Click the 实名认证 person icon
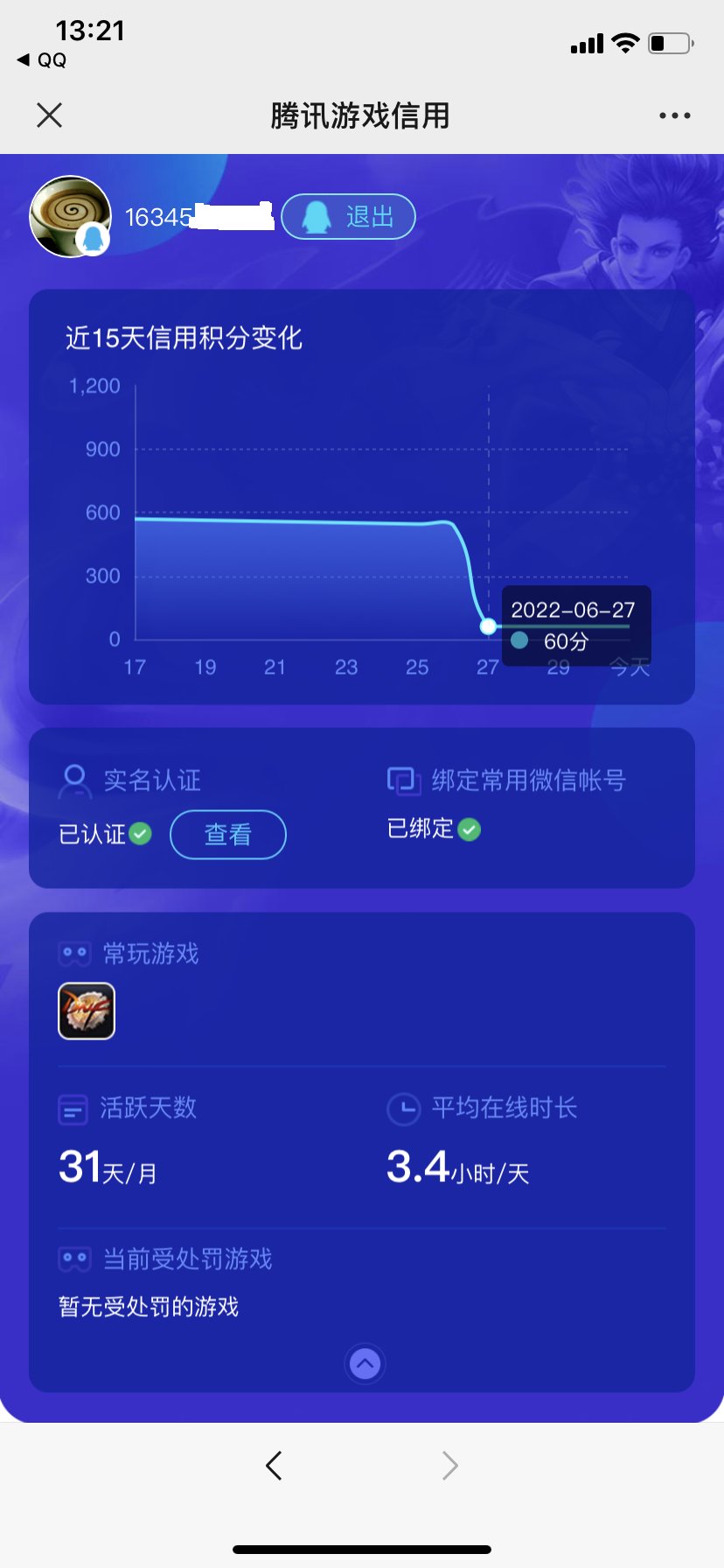Screen dimensions: 724x1568 [73, 780]
